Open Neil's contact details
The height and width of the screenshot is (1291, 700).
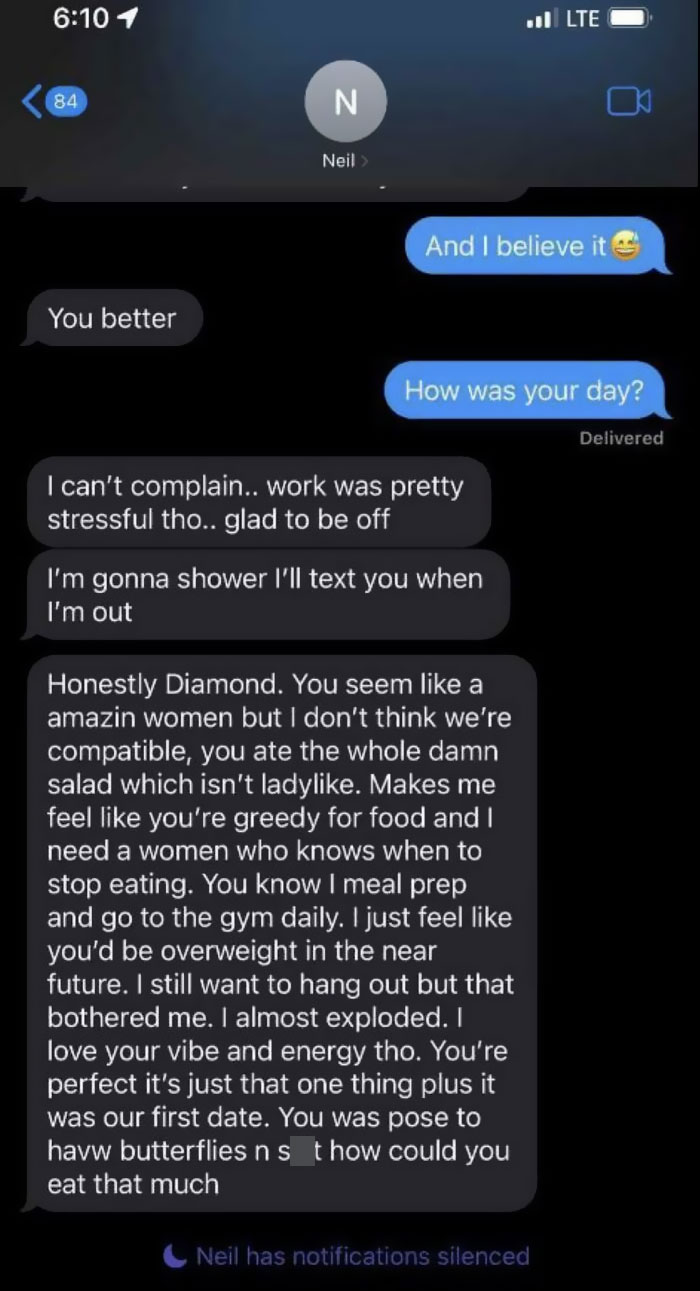(x=343, y=112)
